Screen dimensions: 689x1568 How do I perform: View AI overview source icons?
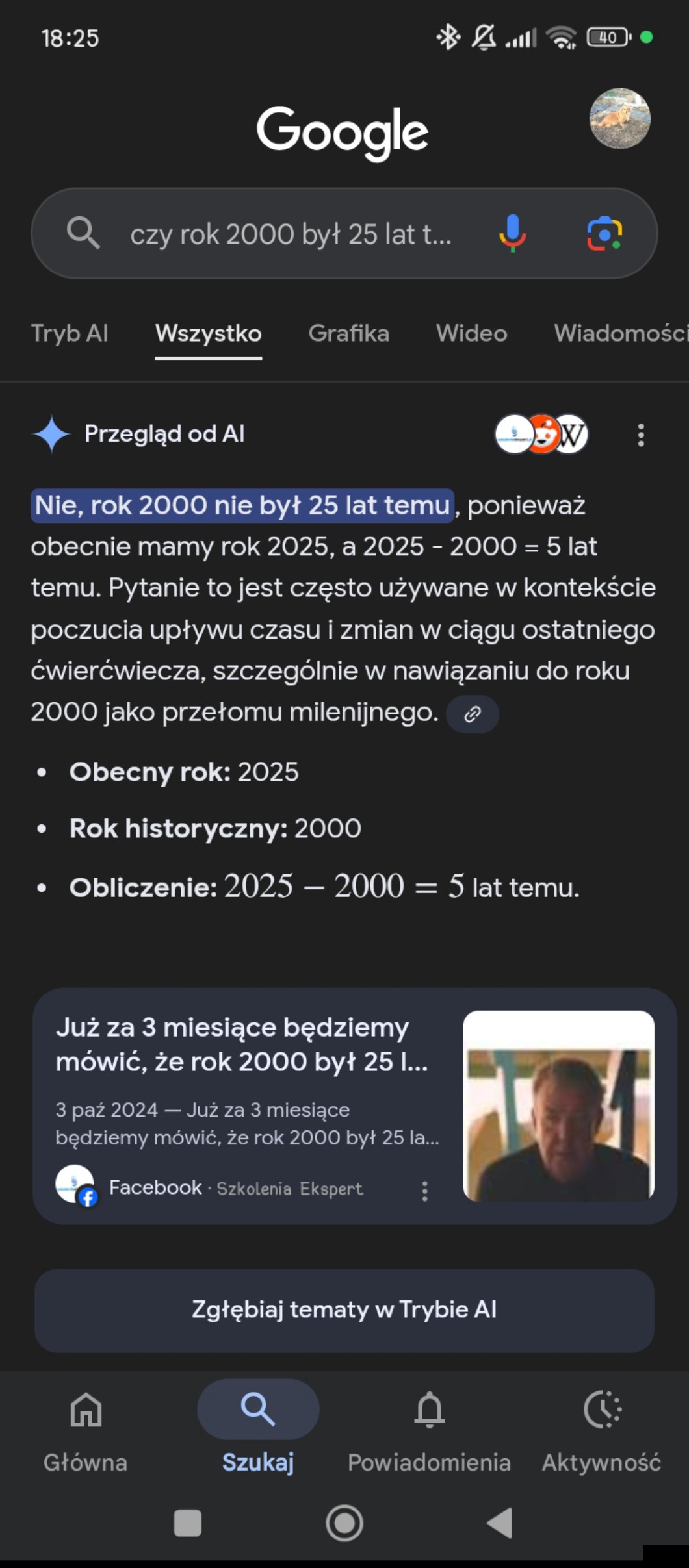541,434
